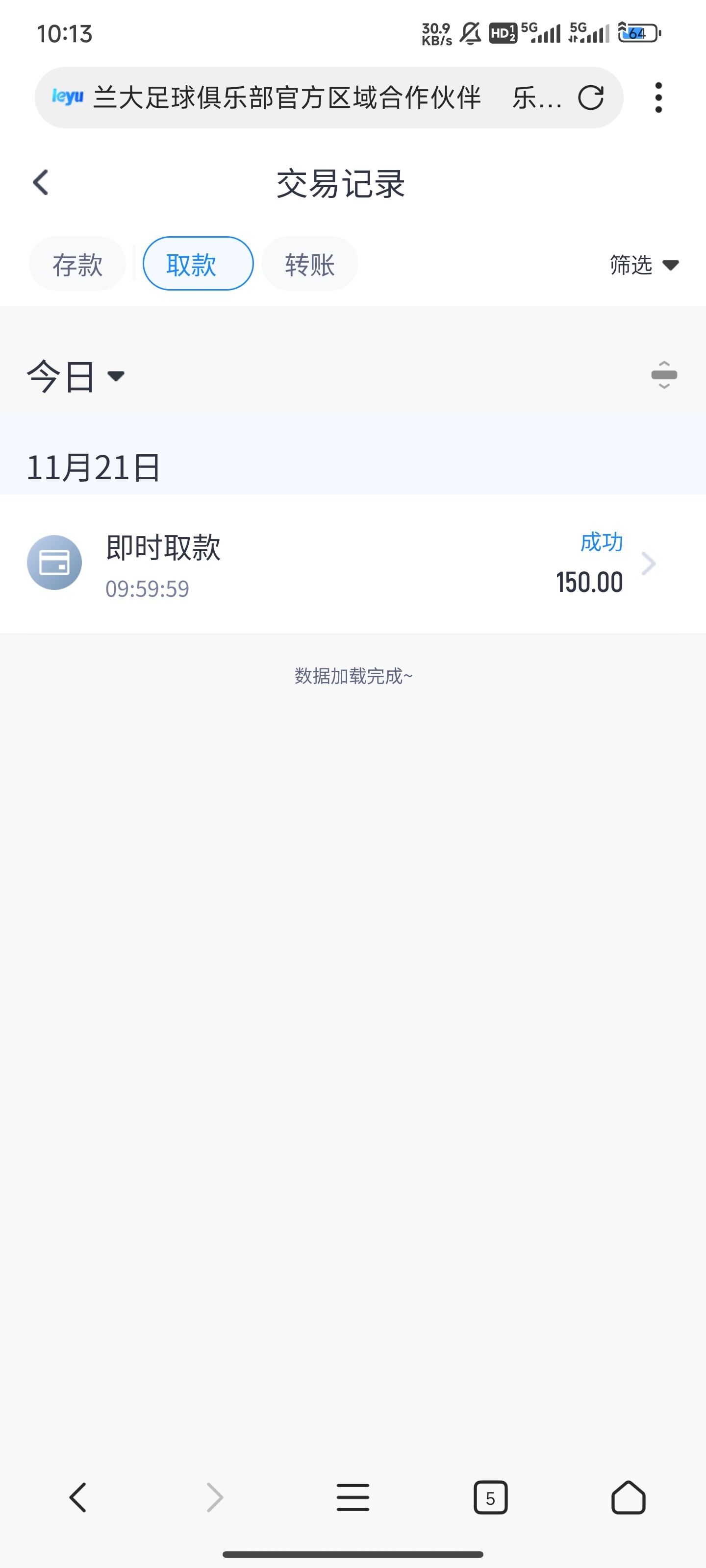Open the browser menu with three lines
The height and width of the screenshot is (1568, 706).
[353, 1497]
